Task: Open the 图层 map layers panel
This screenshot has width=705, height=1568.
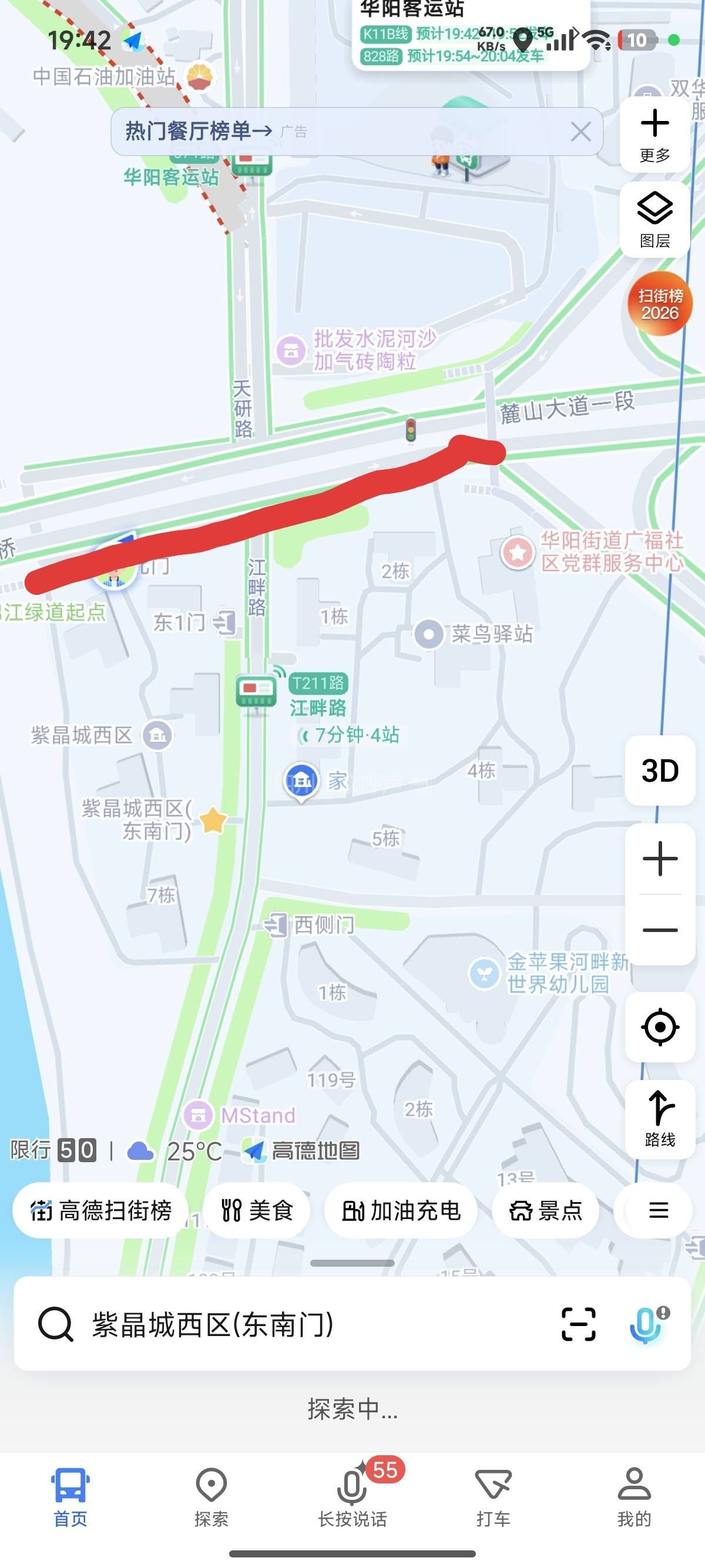Action: (654, 219)
